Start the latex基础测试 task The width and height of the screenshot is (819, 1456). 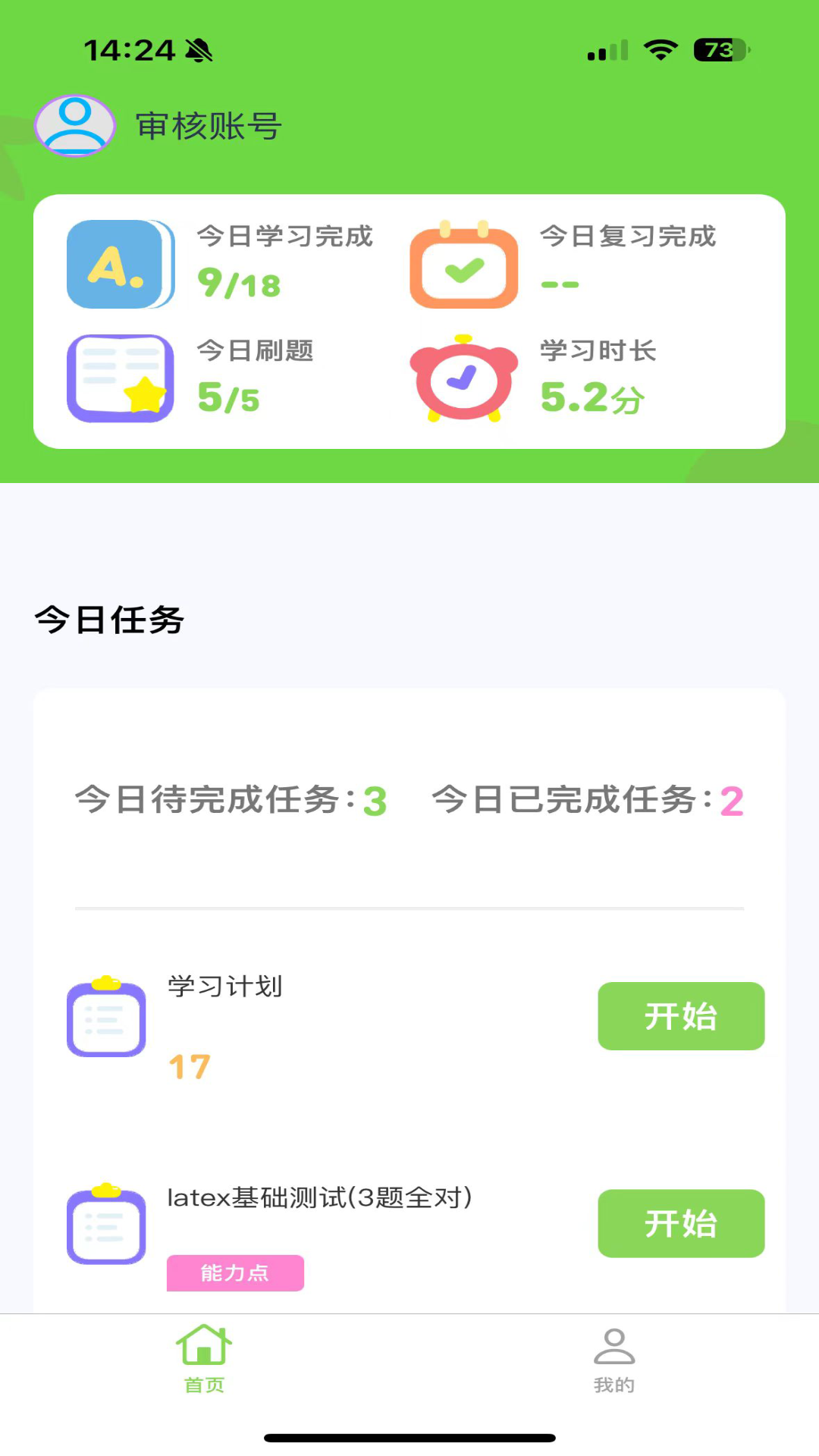680,1223
